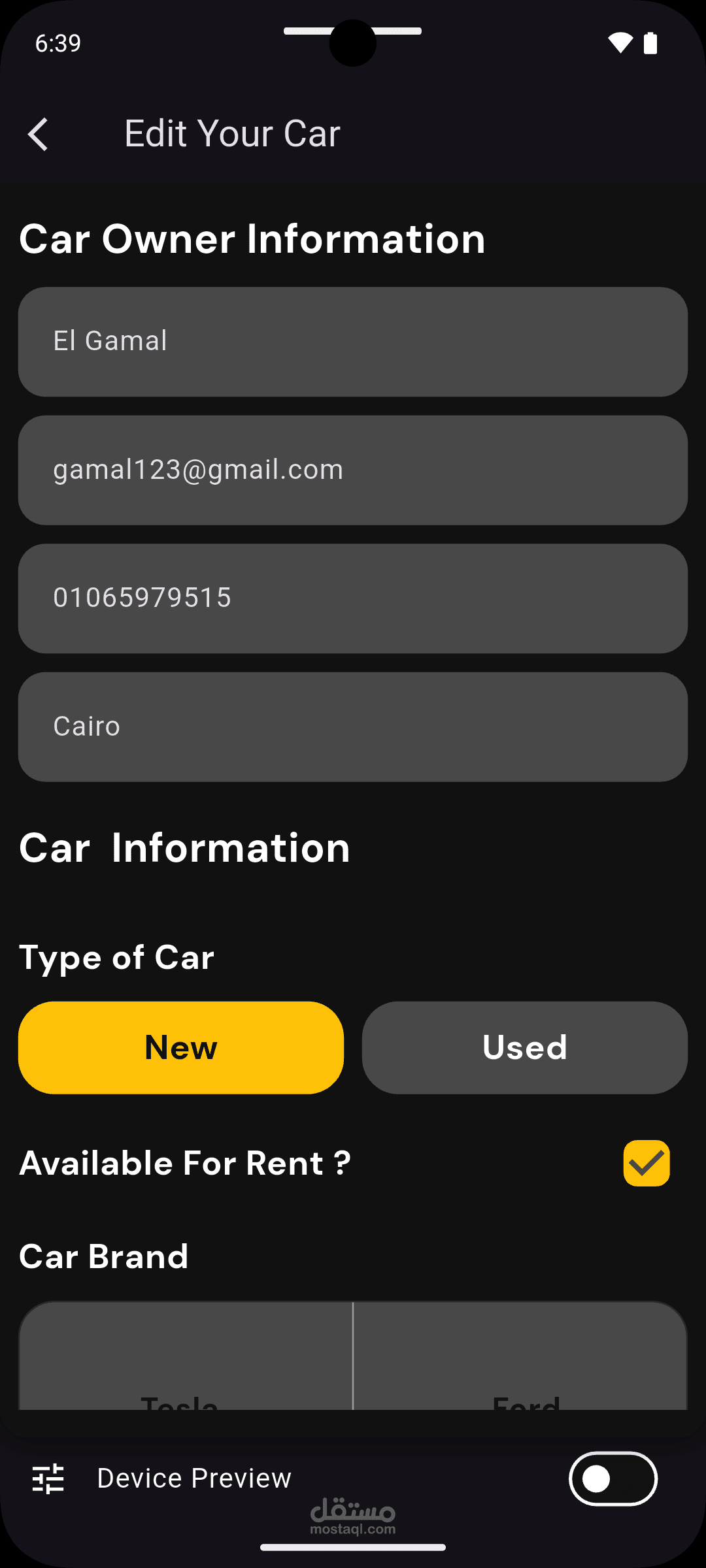Toggle the Device Preview switch
This screenshot has height=1568, width=706.
(x=613, y=1478)
